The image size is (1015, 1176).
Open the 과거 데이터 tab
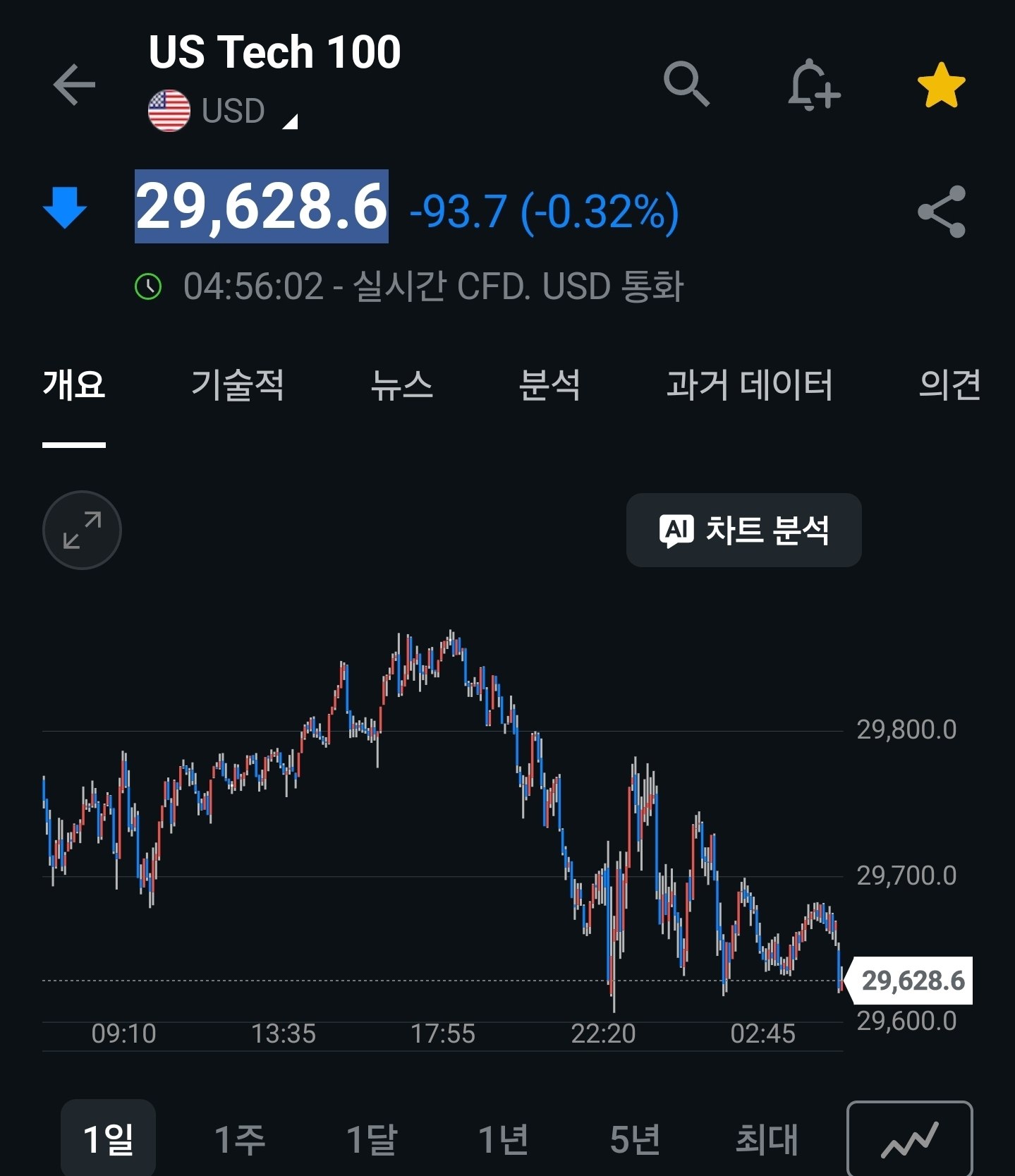tap(749, 385)
